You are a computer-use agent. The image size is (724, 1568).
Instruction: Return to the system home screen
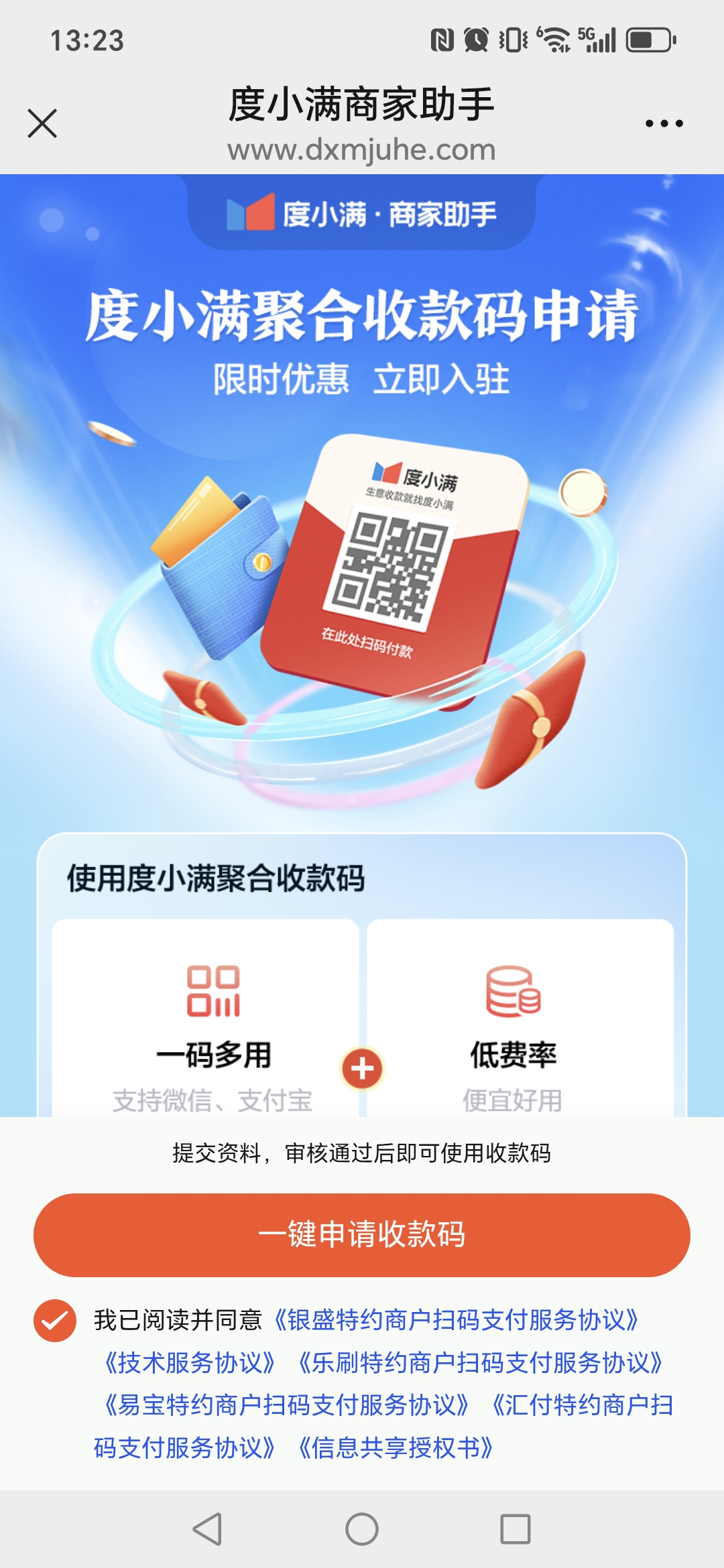click(x=362, y=1529)
